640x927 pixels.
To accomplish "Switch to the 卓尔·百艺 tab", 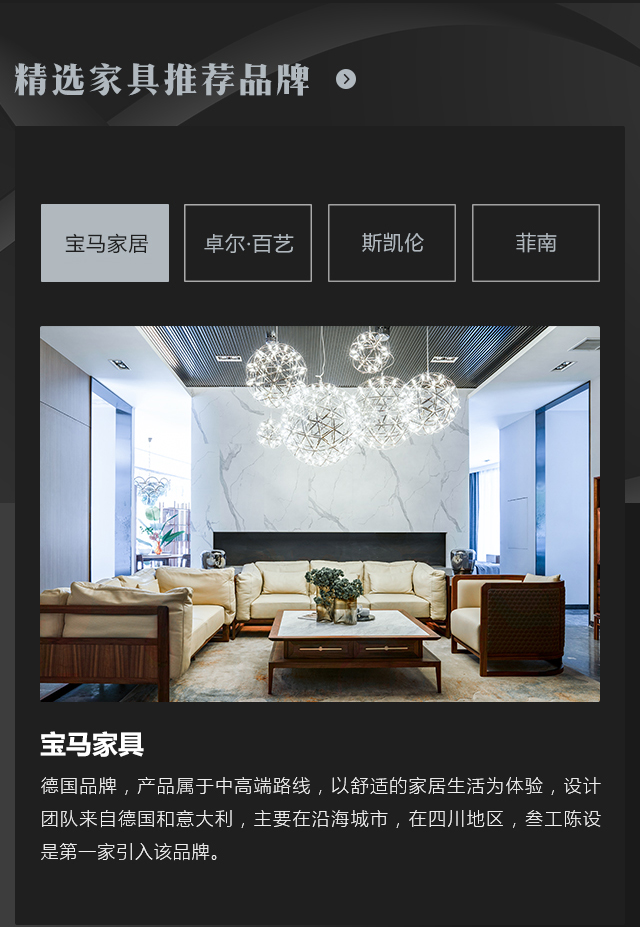I will (x=248, y=243).
